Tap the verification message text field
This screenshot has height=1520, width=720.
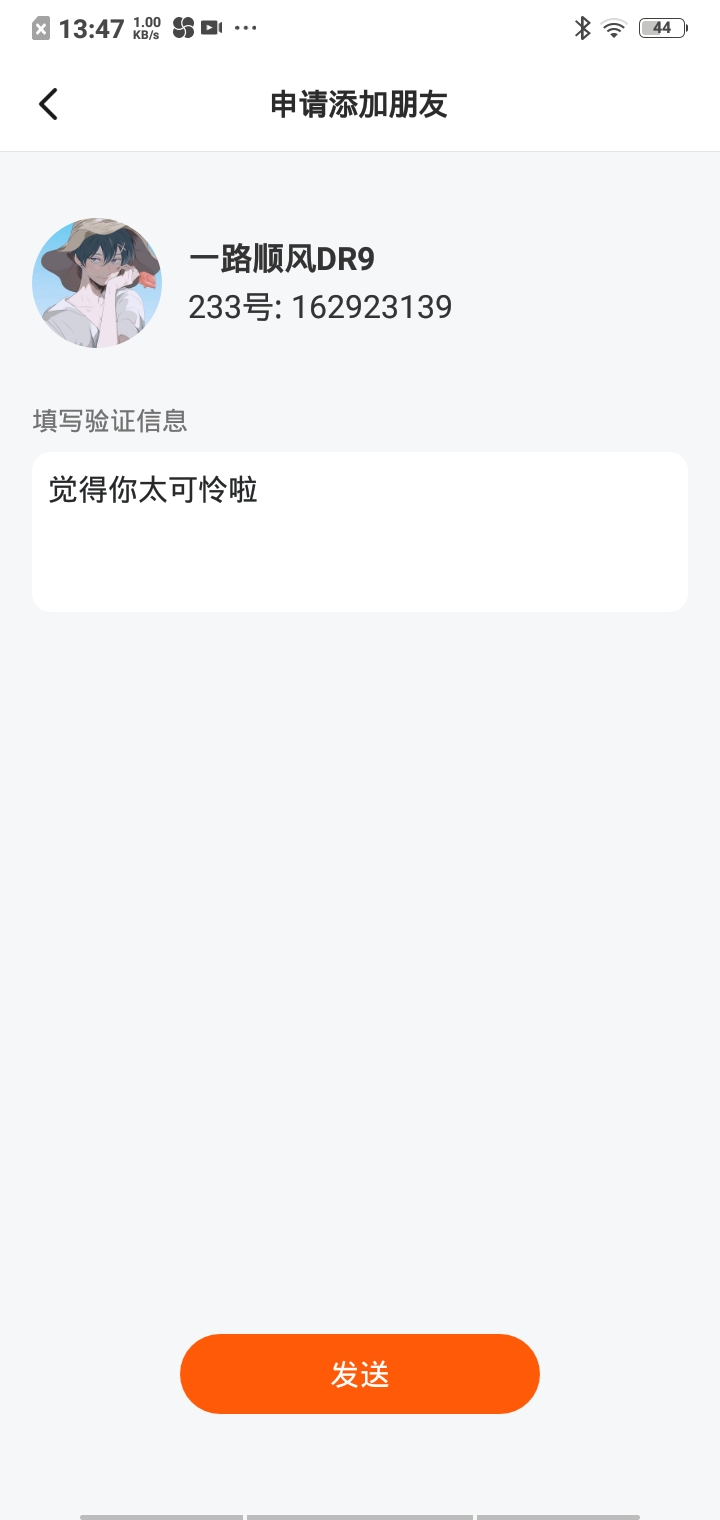360,532
